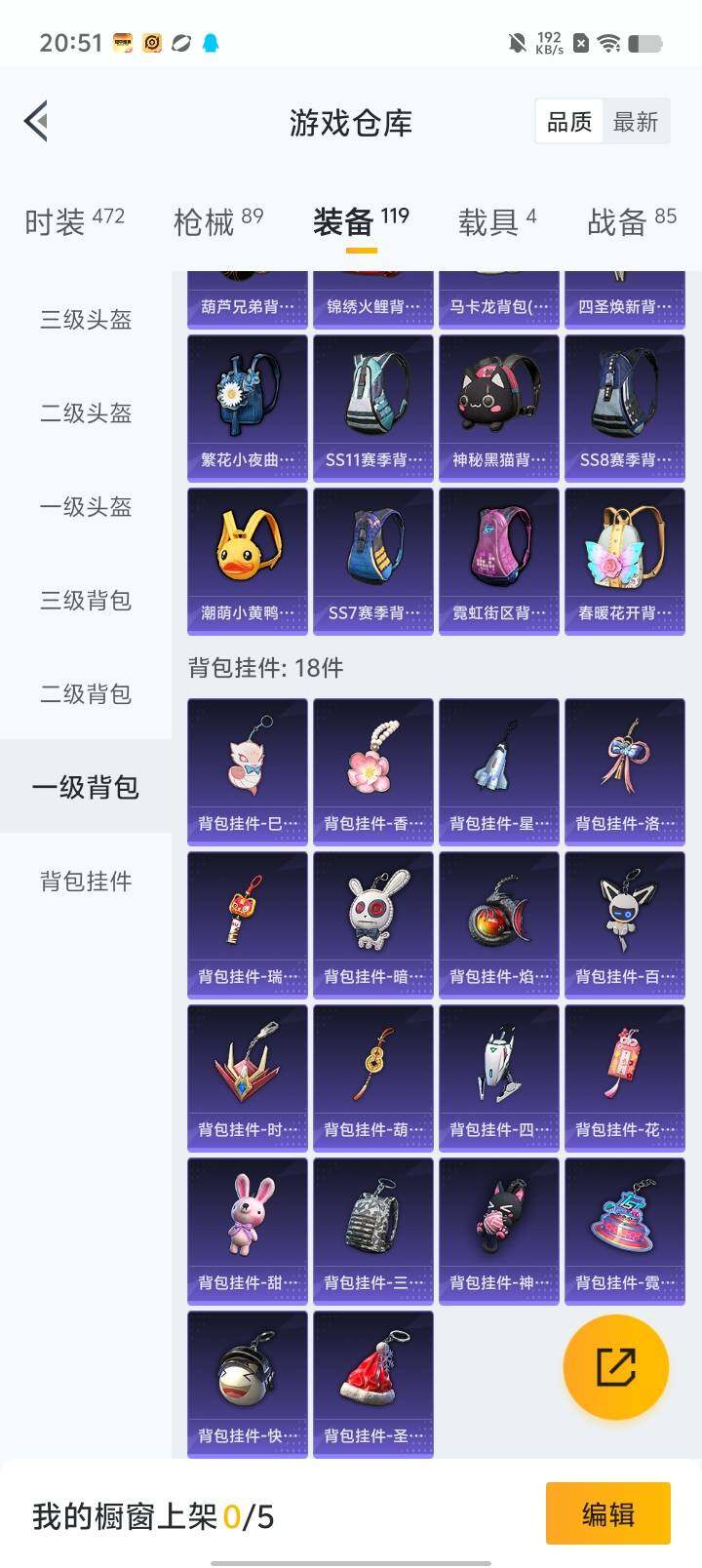Jump to the 背包挂件 category
Screen dimensions: 702x1568
coord(86,882)
